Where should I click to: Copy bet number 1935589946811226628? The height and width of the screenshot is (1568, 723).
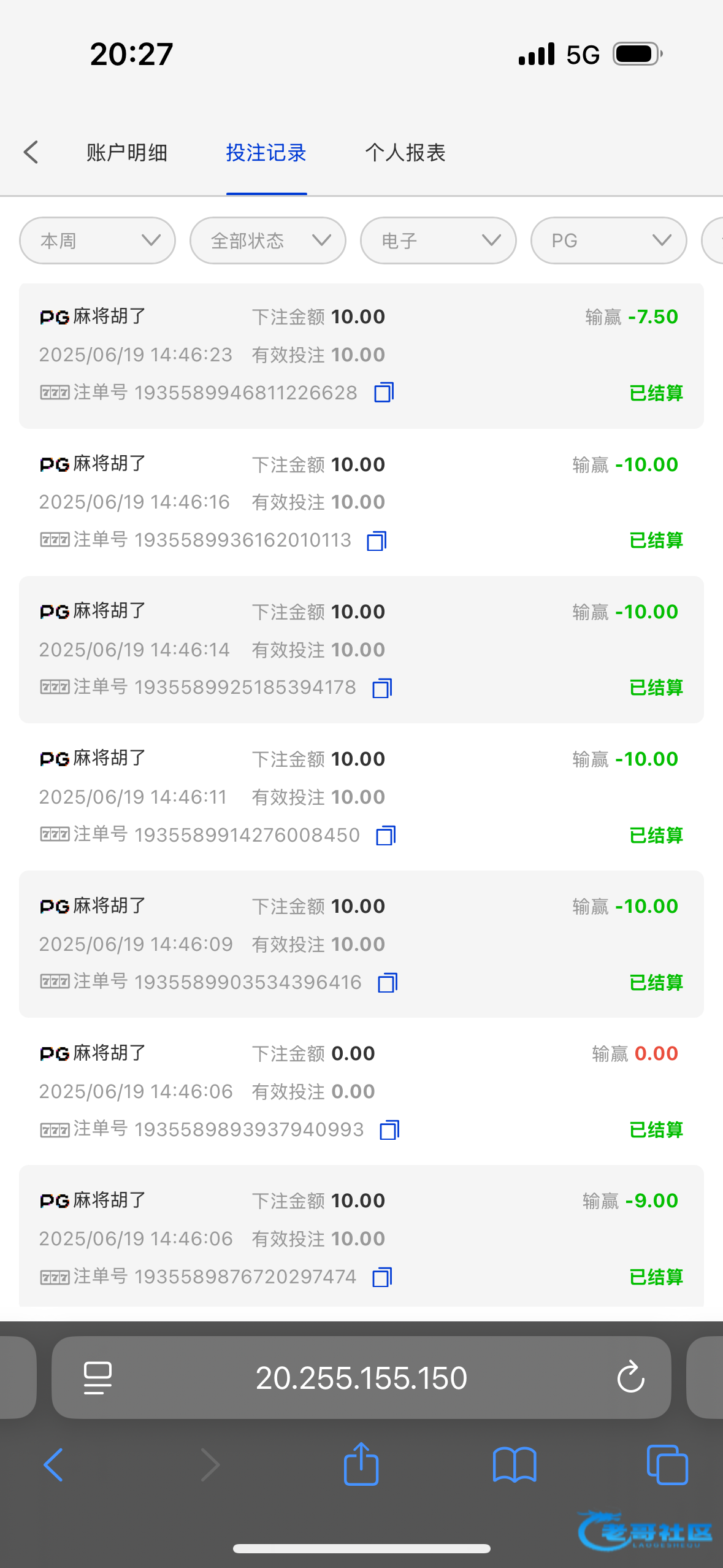coord(384,393)
